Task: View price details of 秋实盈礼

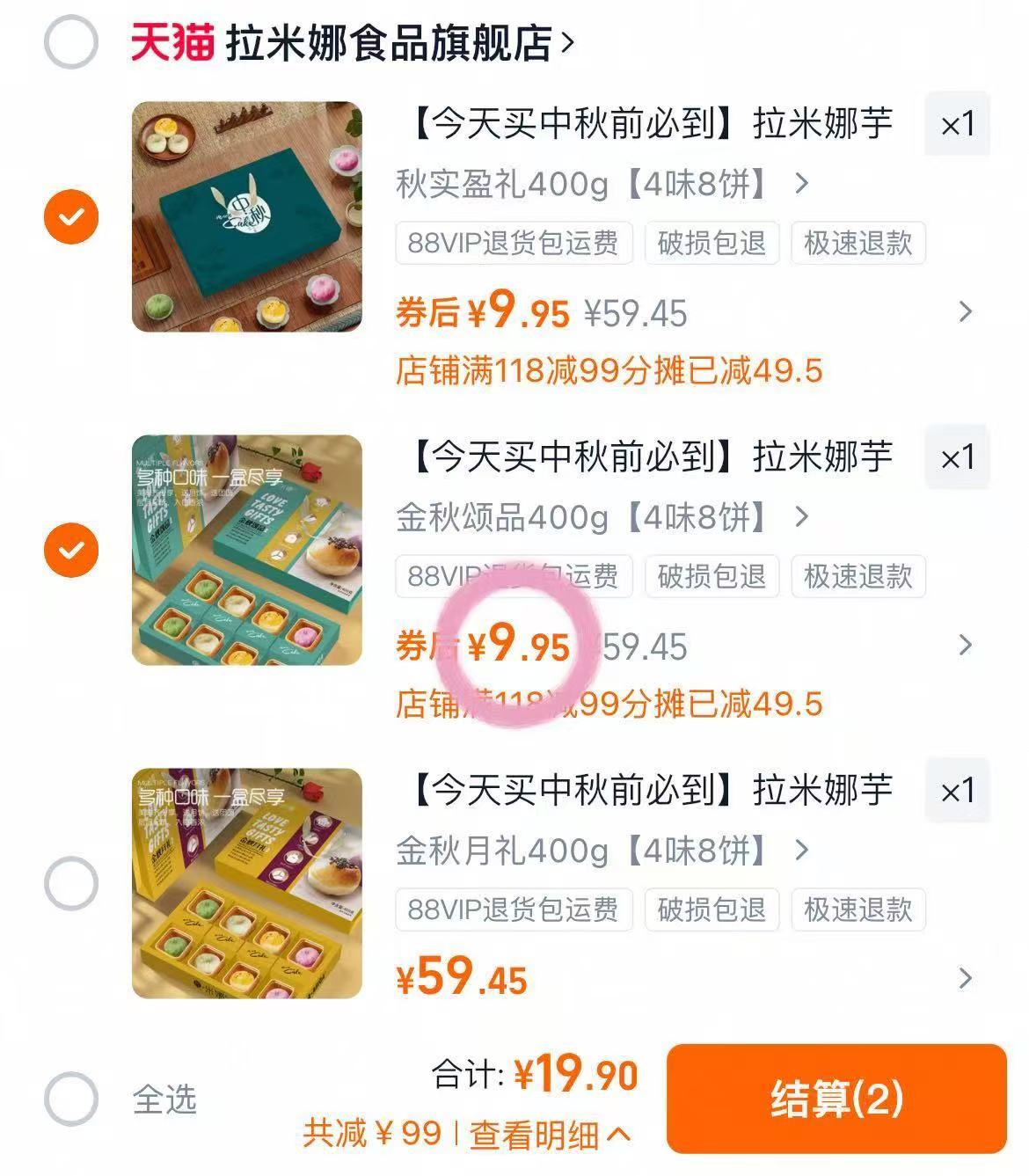Action: point(965,311)
